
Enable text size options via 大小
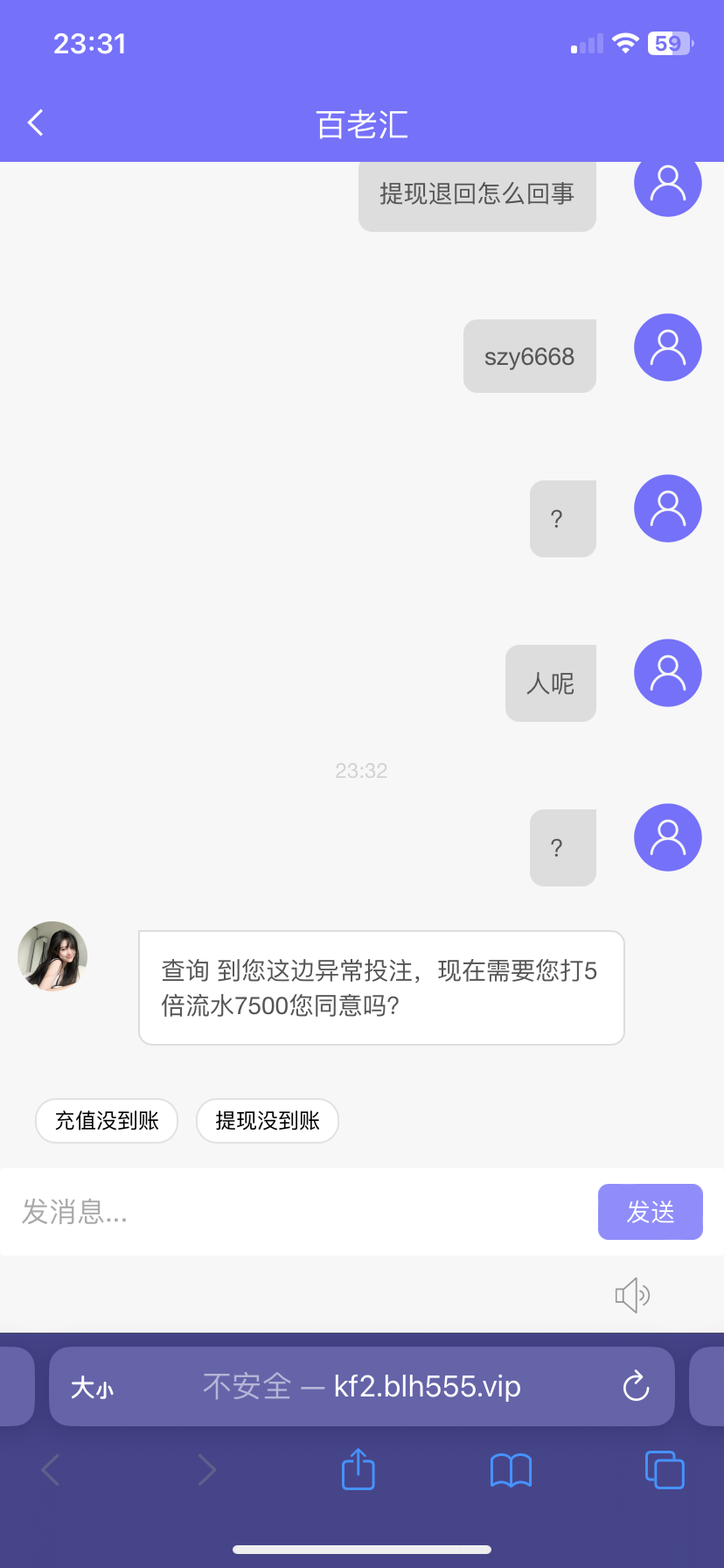tap(92, 1387)
